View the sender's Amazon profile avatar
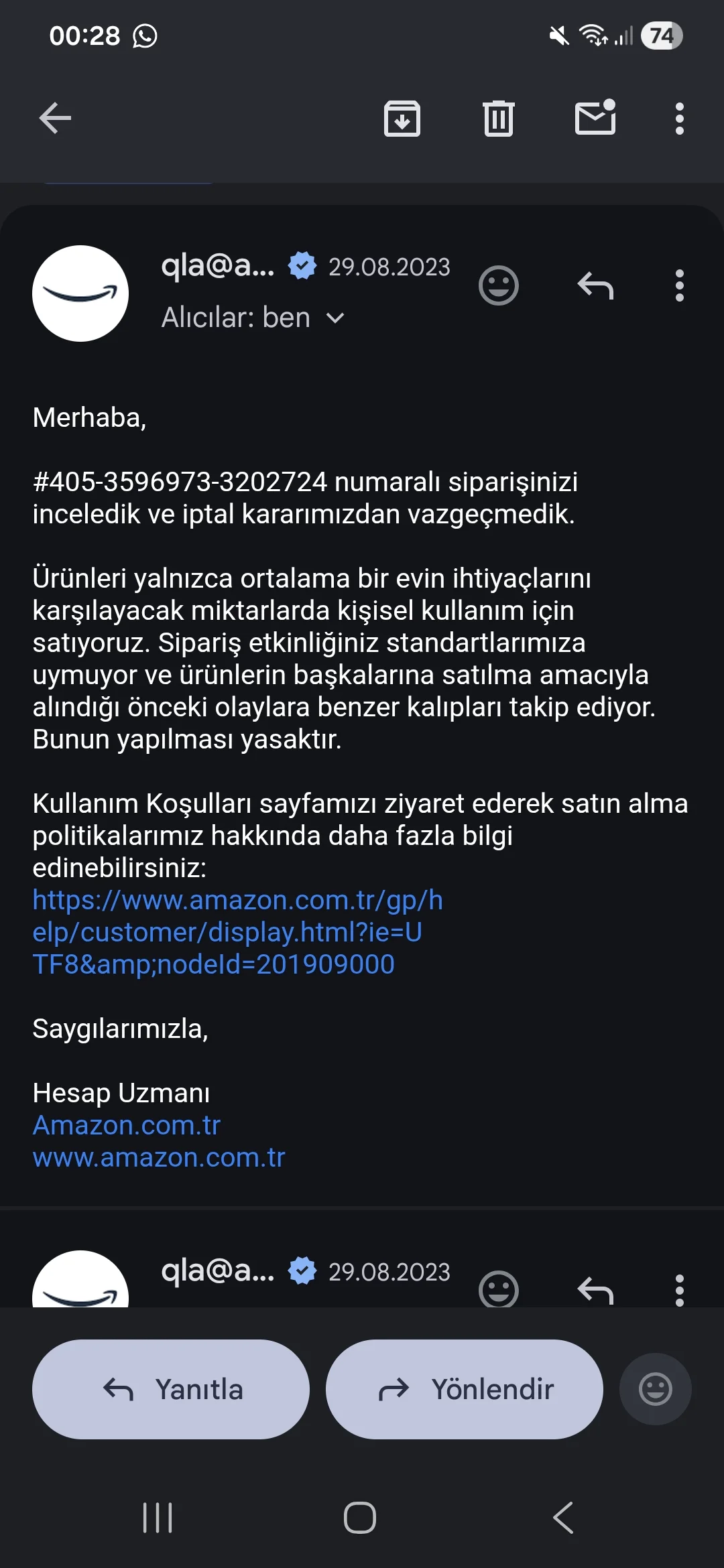The image size is (724, 1568). coord(80,293)
